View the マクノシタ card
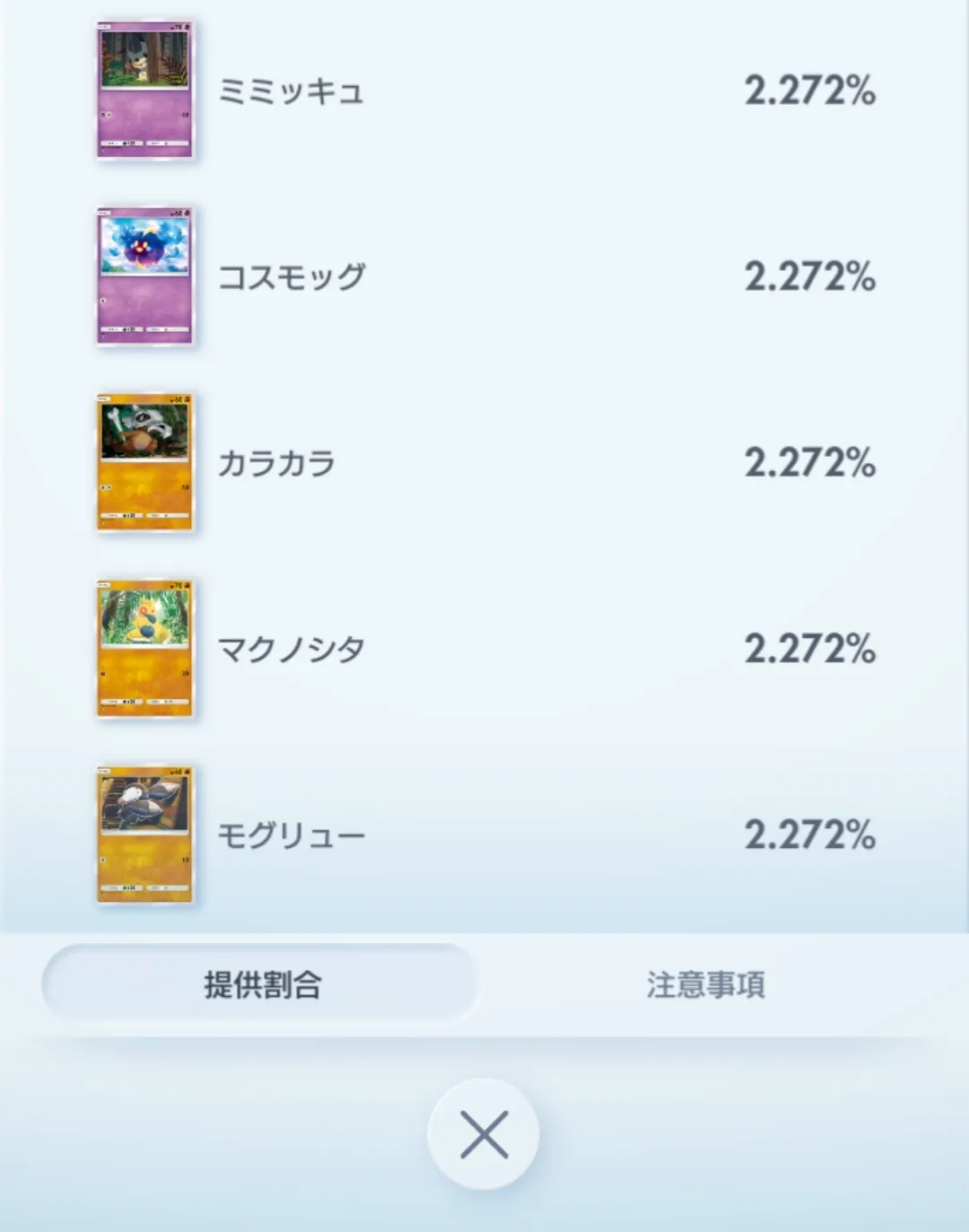The width and height of the screenshot is (969, 1232). [144, 649]
